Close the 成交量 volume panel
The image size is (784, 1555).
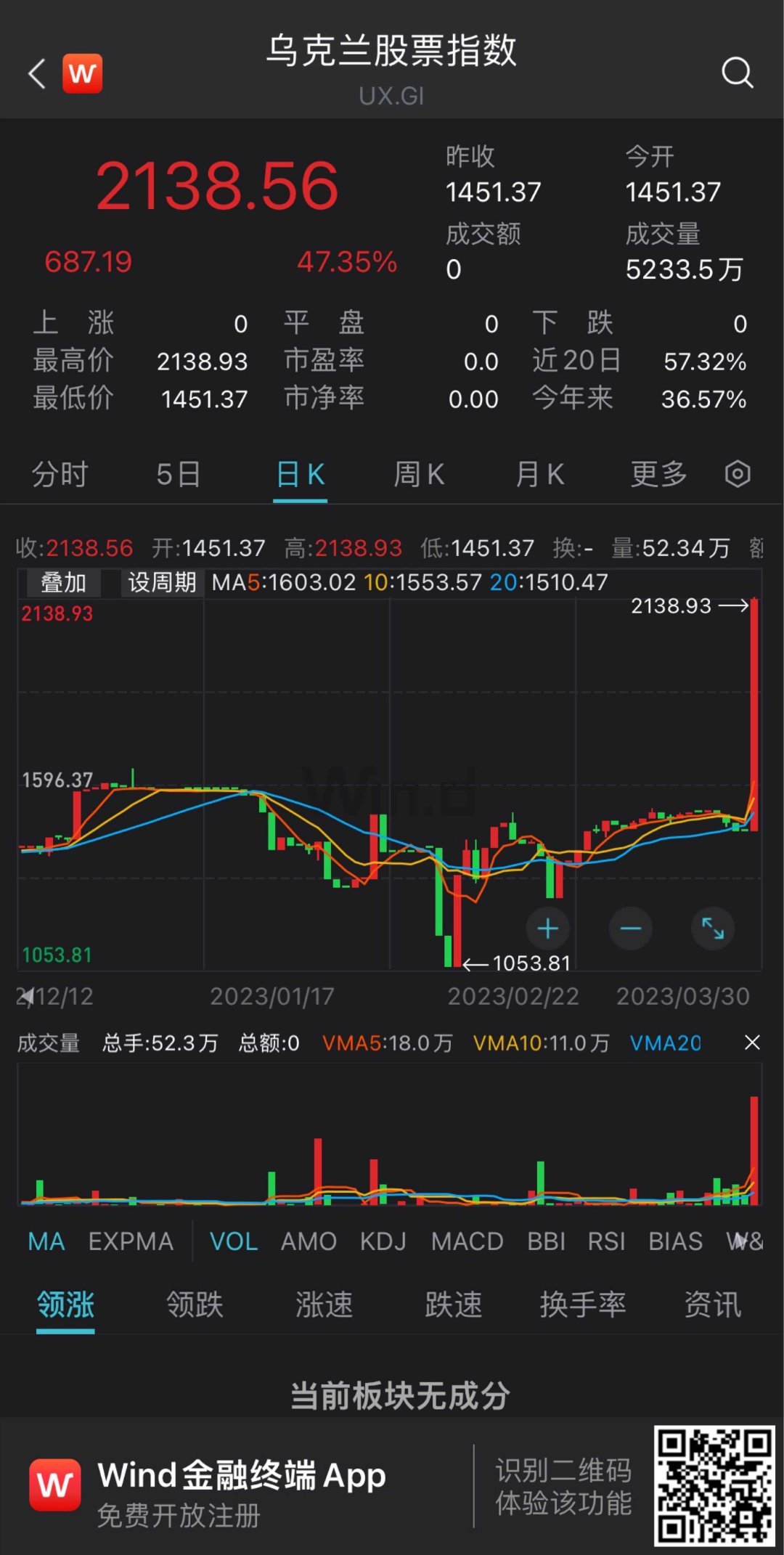pos(752,1043)
